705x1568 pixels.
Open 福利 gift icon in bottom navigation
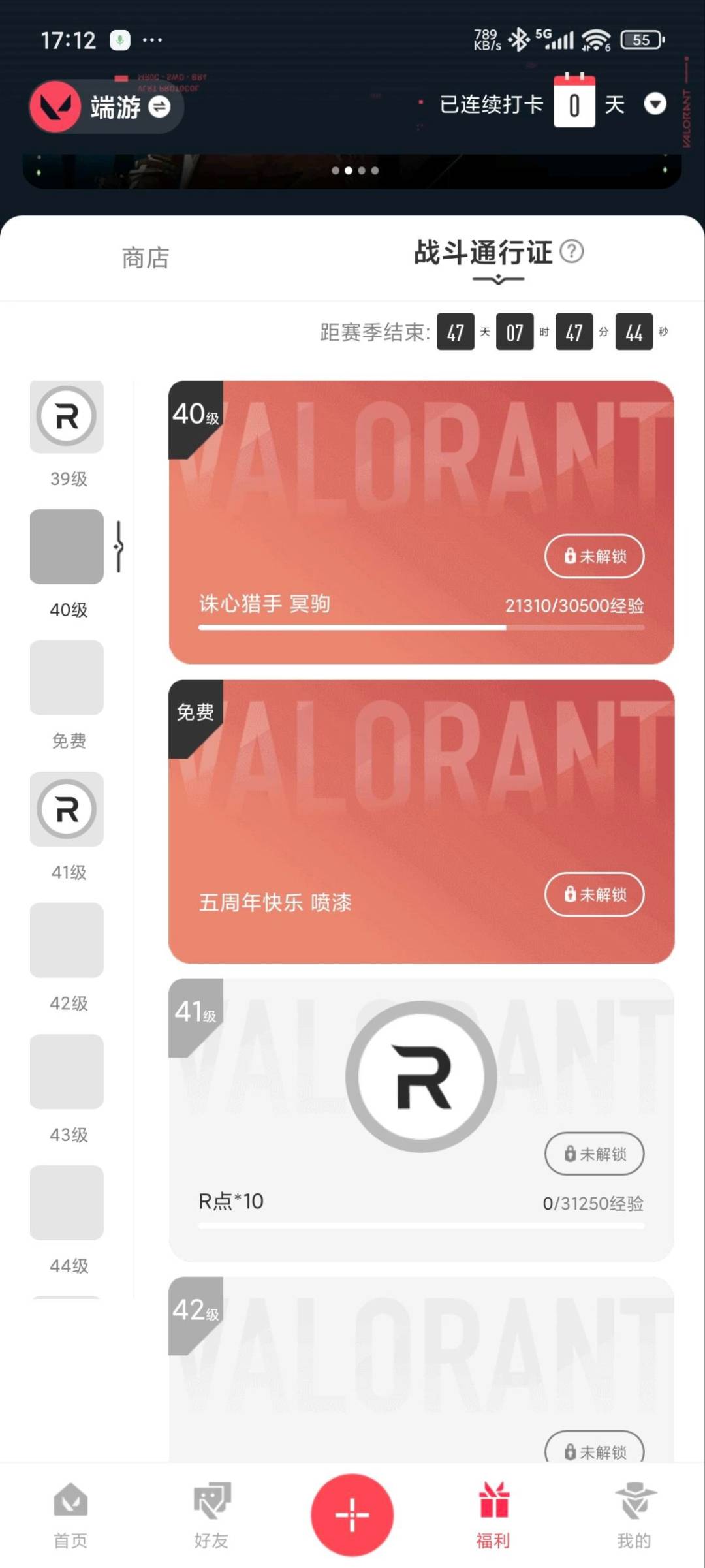494,1514
